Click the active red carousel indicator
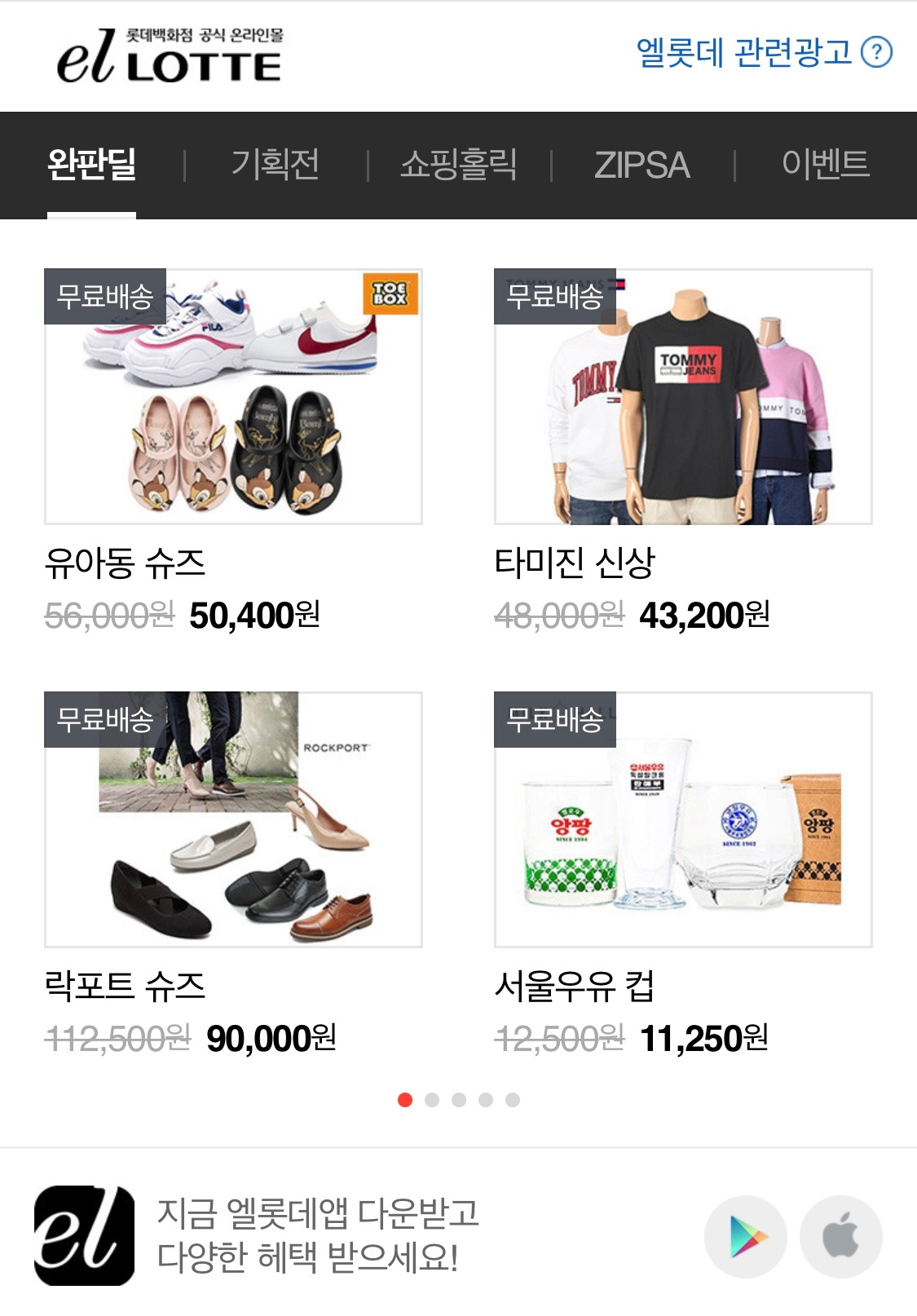Screen dimensions: 917x1316 (x=403, y=1099)
